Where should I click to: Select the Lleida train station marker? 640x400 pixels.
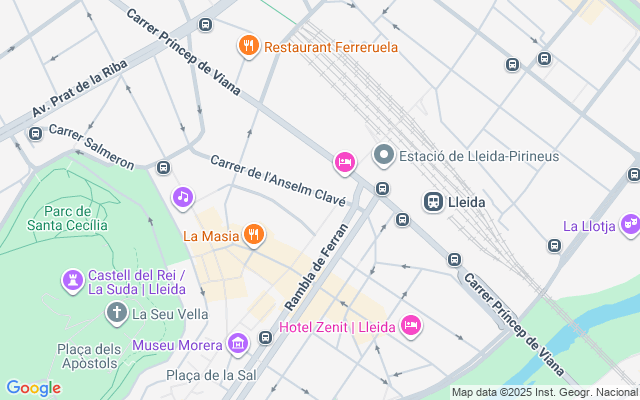pyautogui.click(x=433, y=201)
